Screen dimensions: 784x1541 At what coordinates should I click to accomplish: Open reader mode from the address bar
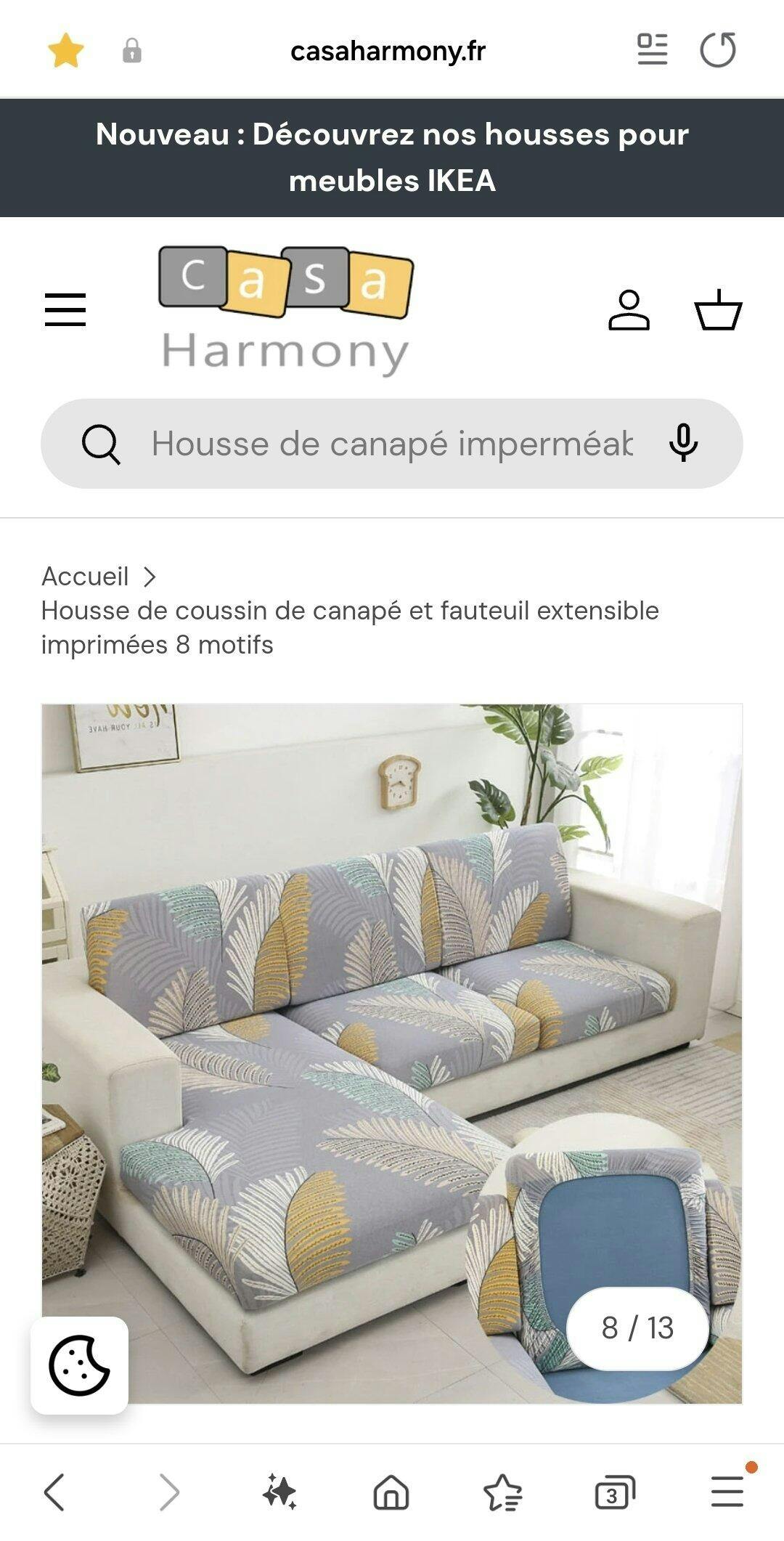click(652, 49)
